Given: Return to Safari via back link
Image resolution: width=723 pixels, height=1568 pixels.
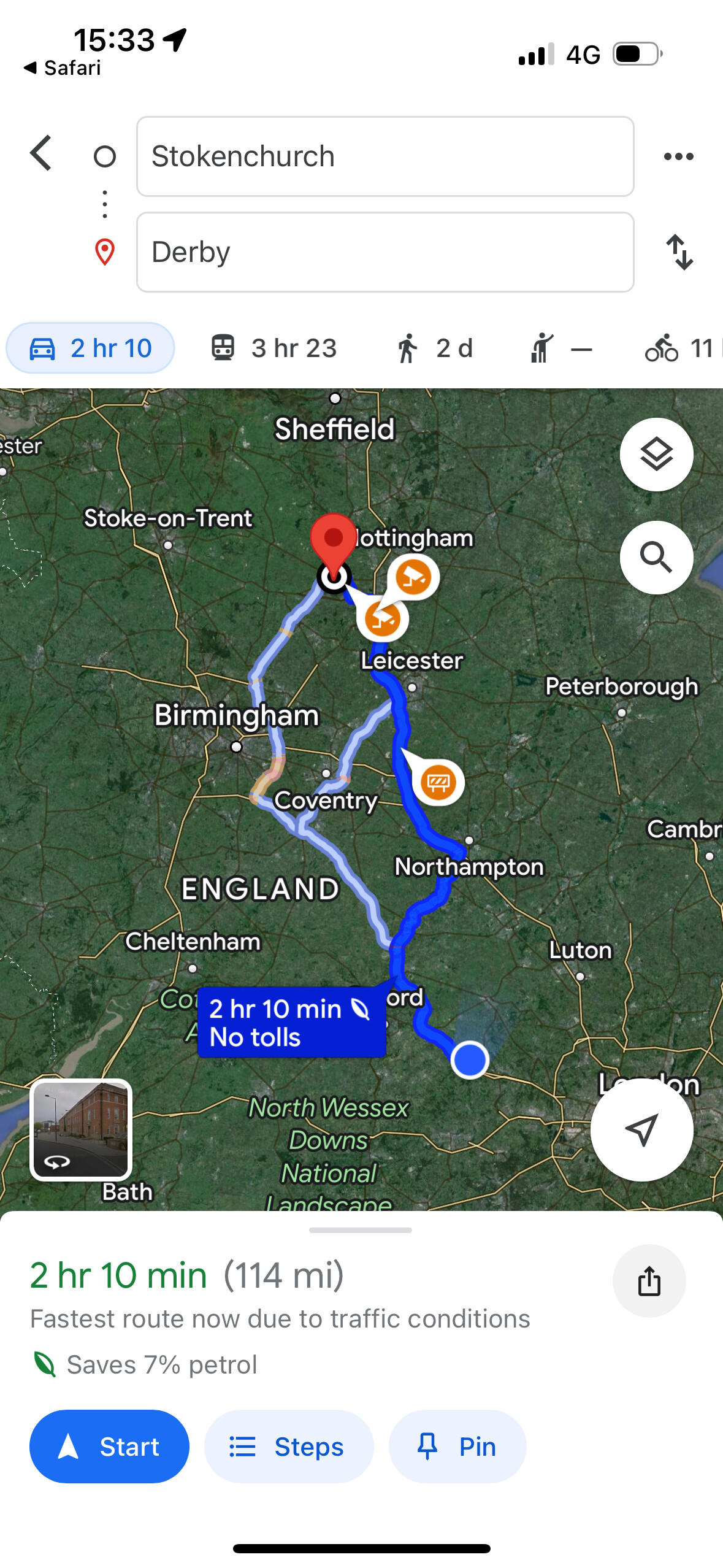Looking at the screenshot, I should pos(63,67).
